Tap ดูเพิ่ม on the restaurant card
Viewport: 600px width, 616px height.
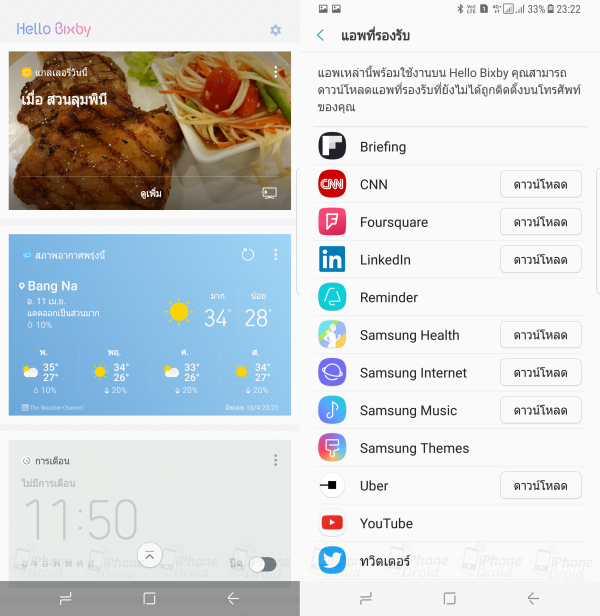click(150, 193)
